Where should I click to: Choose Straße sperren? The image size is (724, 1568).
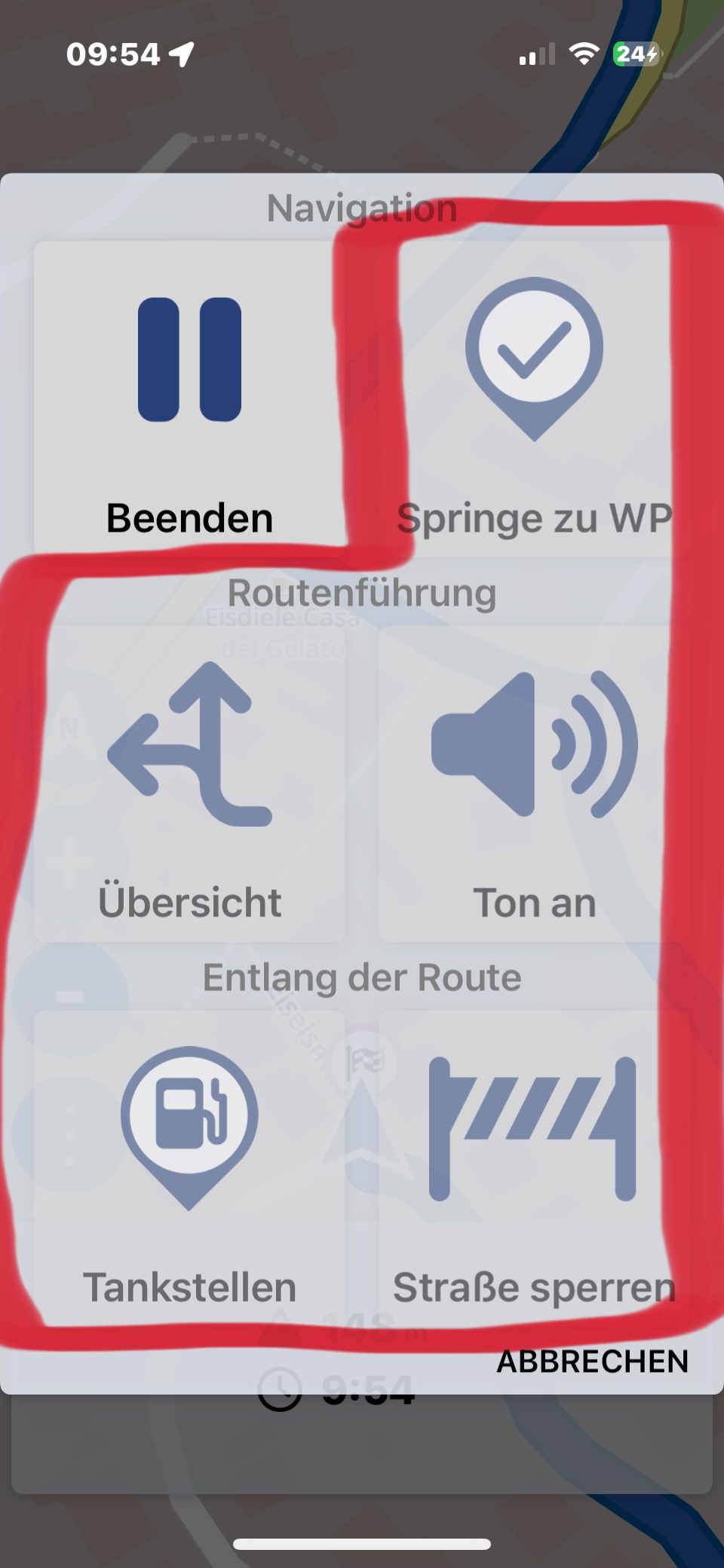click(534, 1168)
